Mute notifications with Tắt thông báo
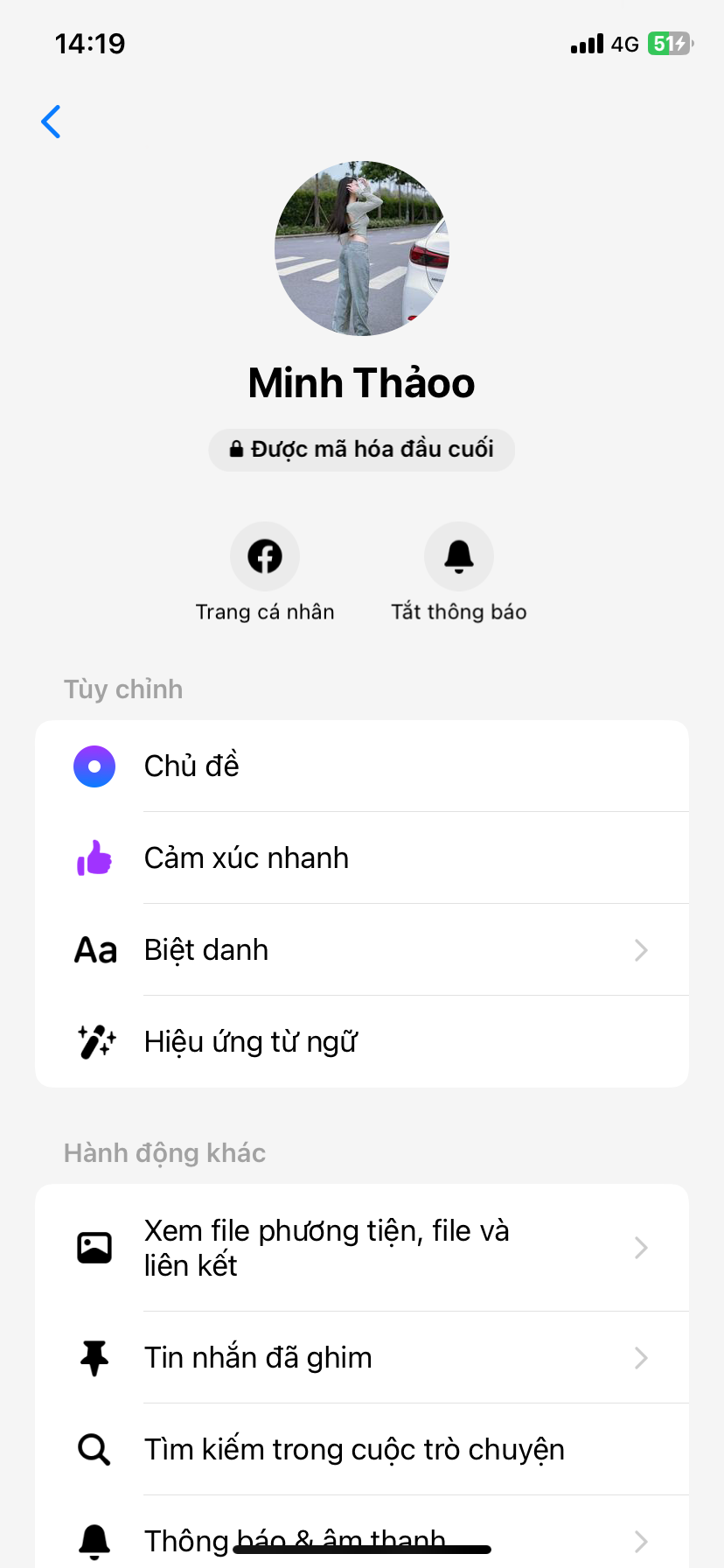This screenshot has height=1568, width=724. point(459,556)
